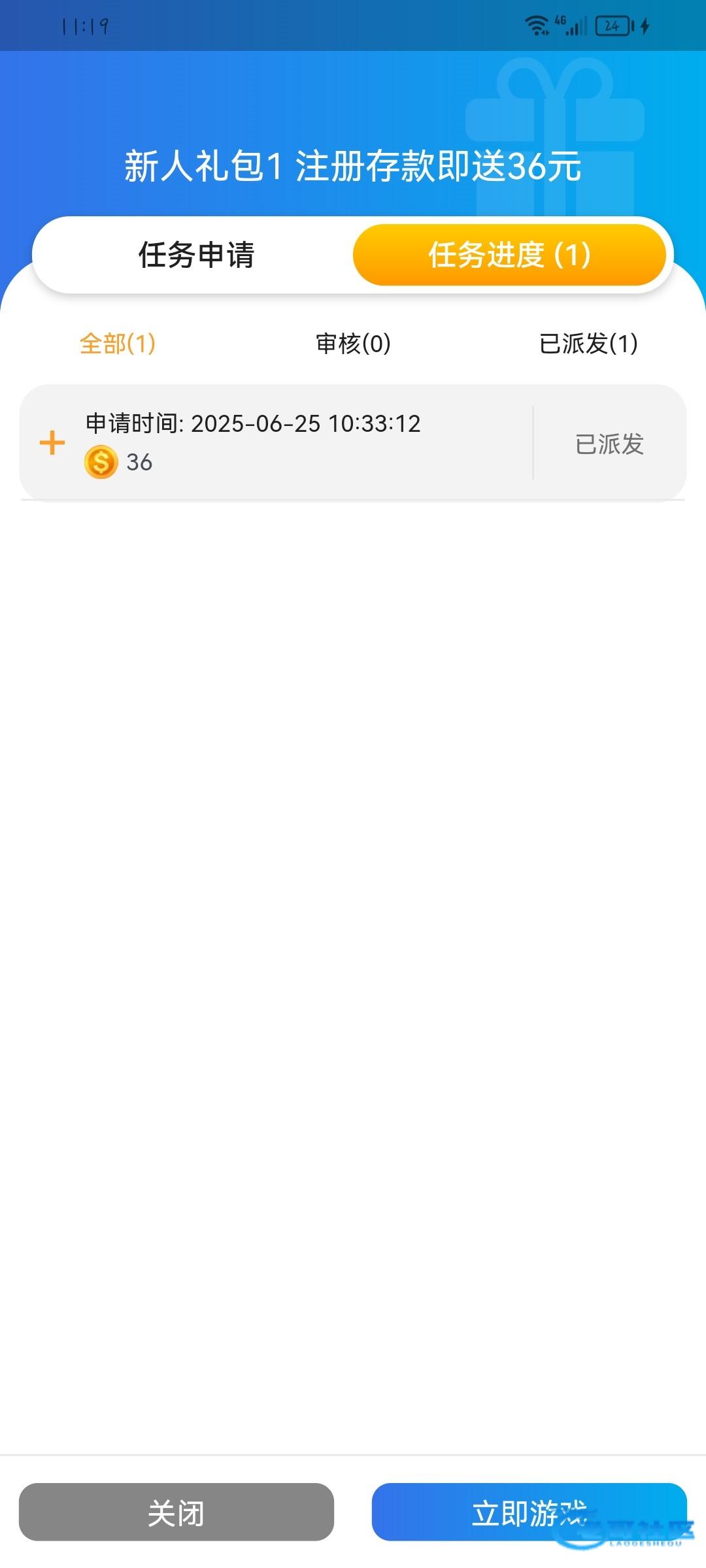Filter by 审核(0) status
Screen dimensions: 706x1568
(x=353, y=344)
